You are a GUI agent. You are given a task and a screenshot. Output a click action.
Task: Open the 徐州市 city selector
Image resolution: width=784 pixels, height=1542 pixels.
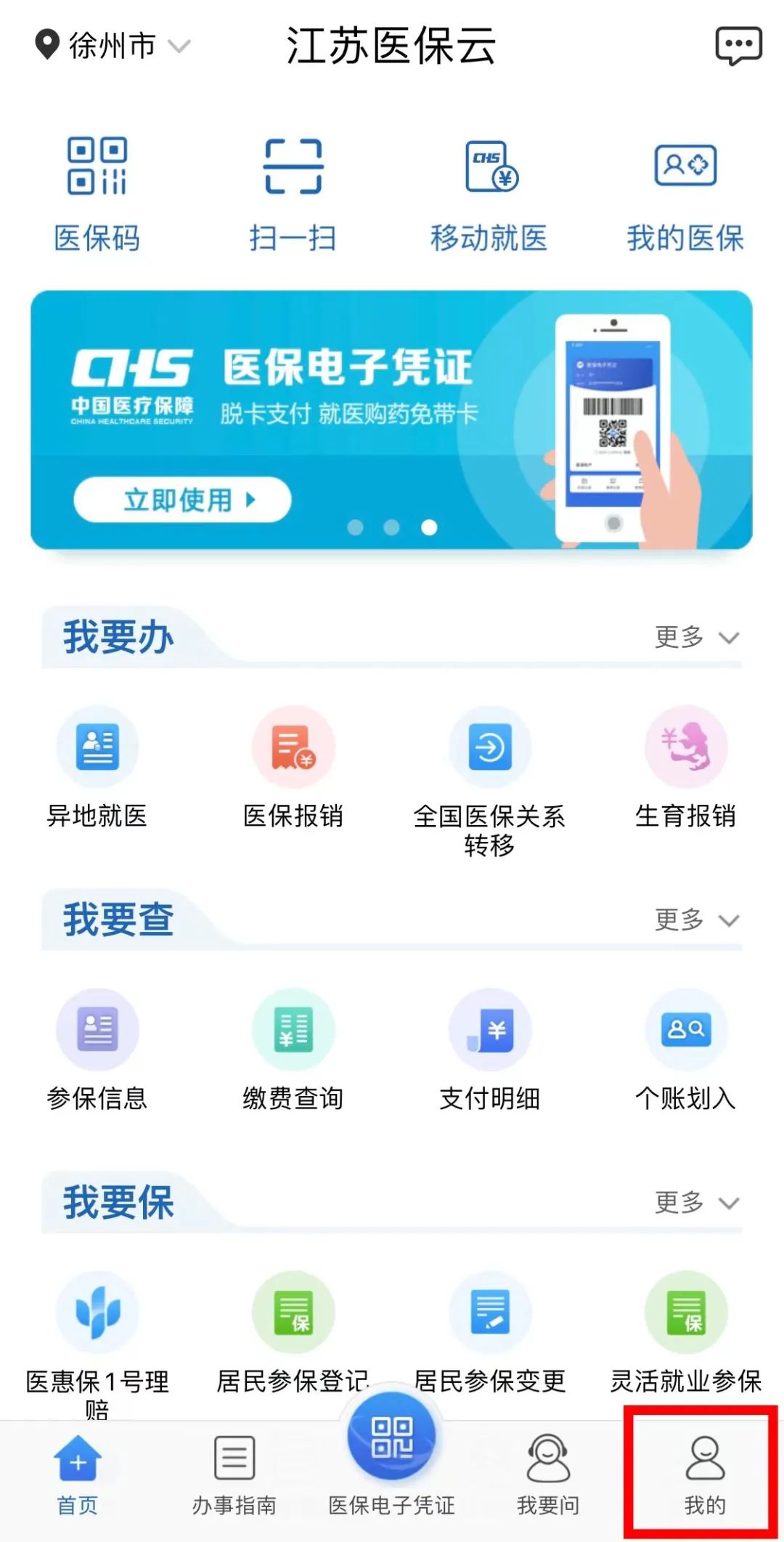113,46
